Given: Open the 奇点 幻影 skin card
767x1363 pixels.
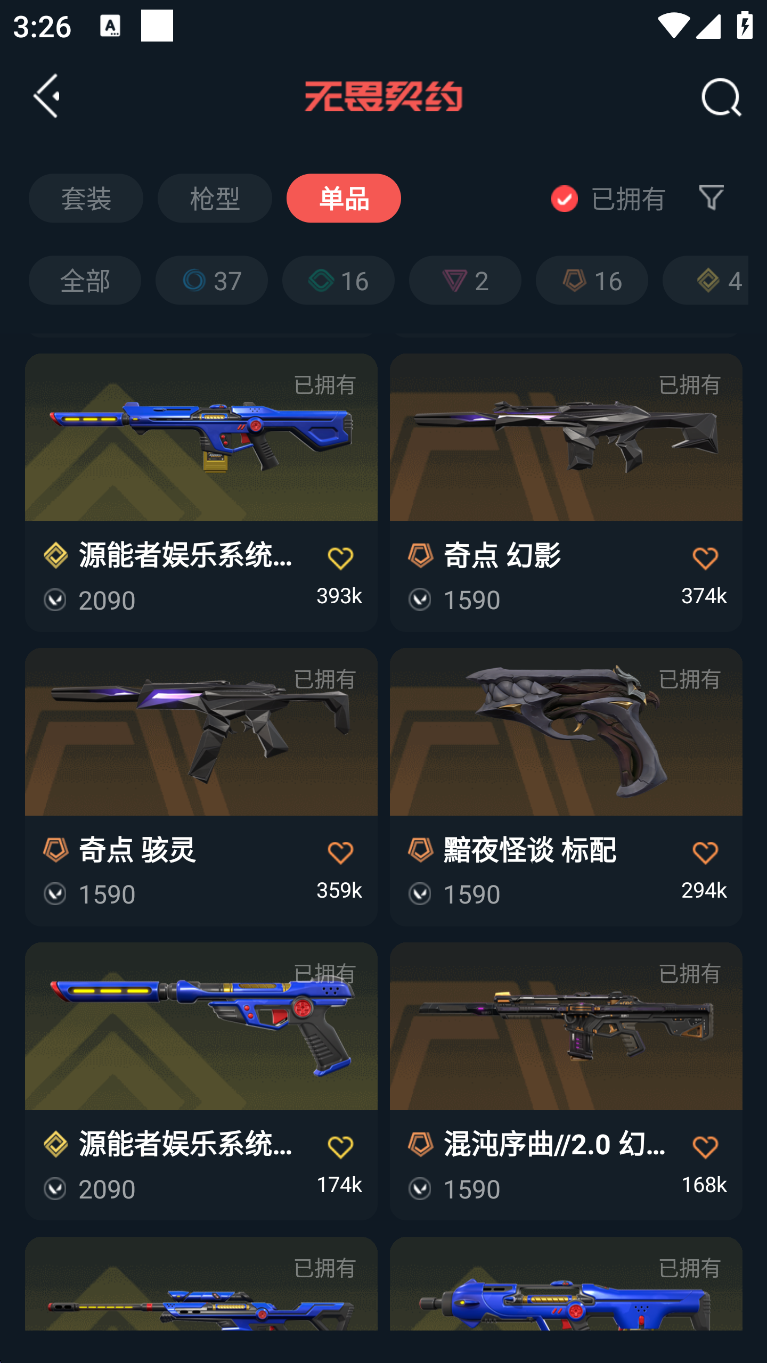Looking at the screenshot, I should coord(565,450).
